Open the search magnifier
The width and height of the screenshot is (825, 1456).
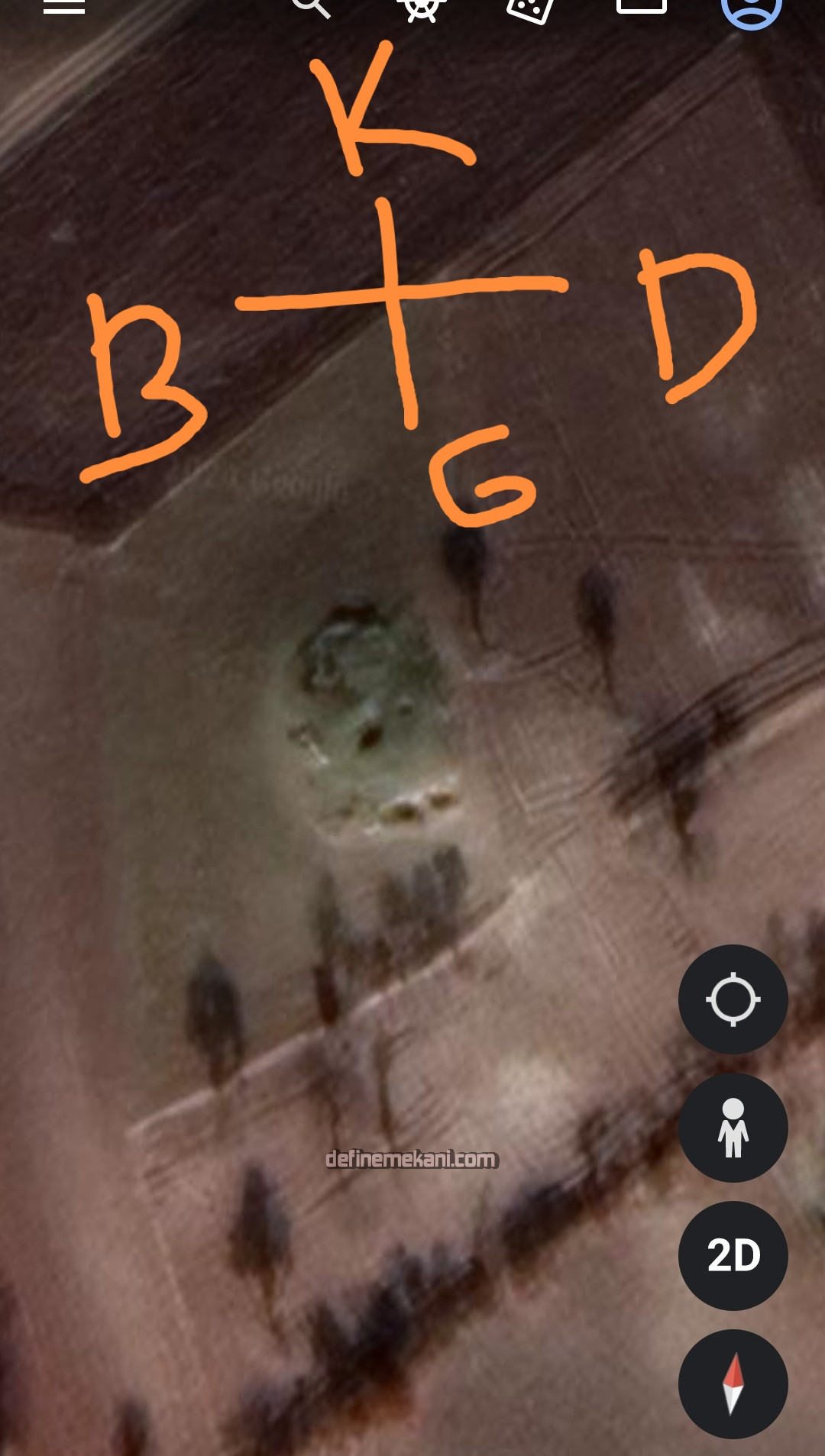[x=311, y=6]
